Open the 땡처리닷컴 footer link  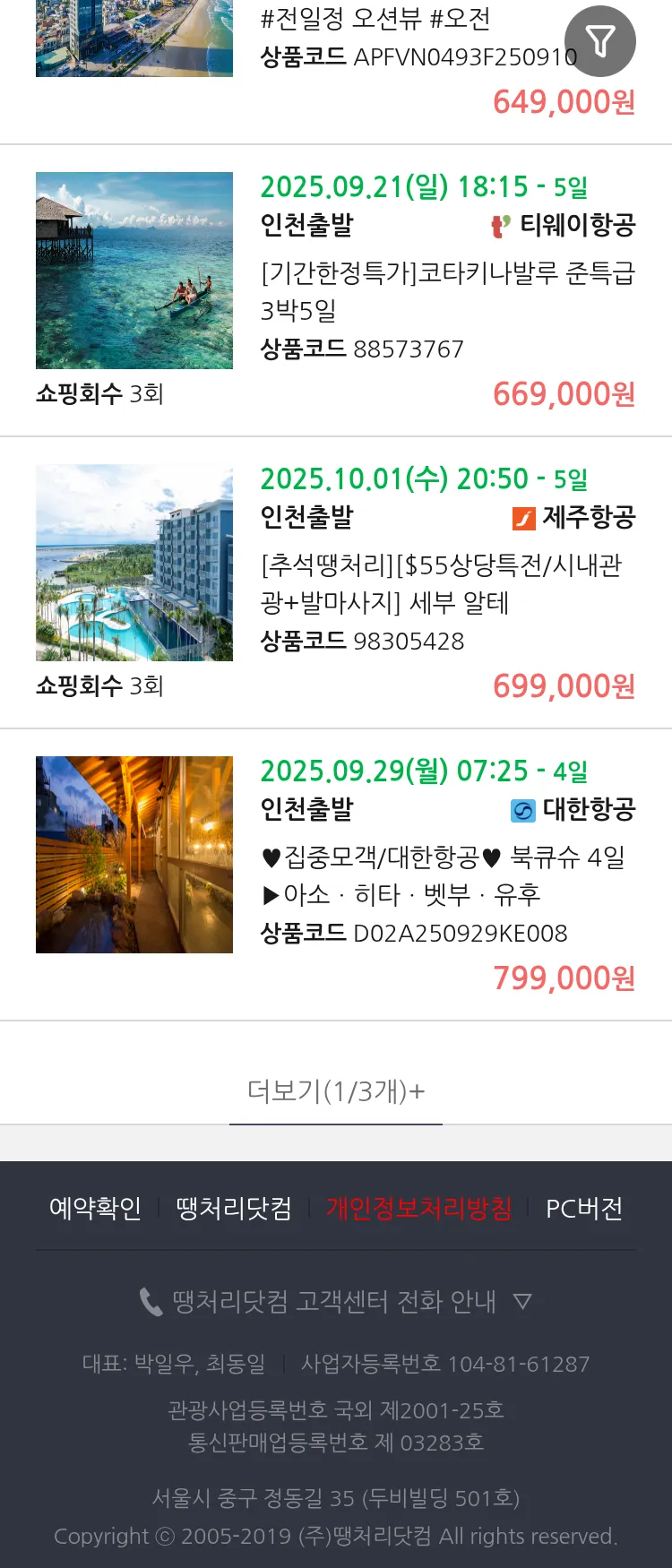pyautogui.click(x=234, y=1208)
